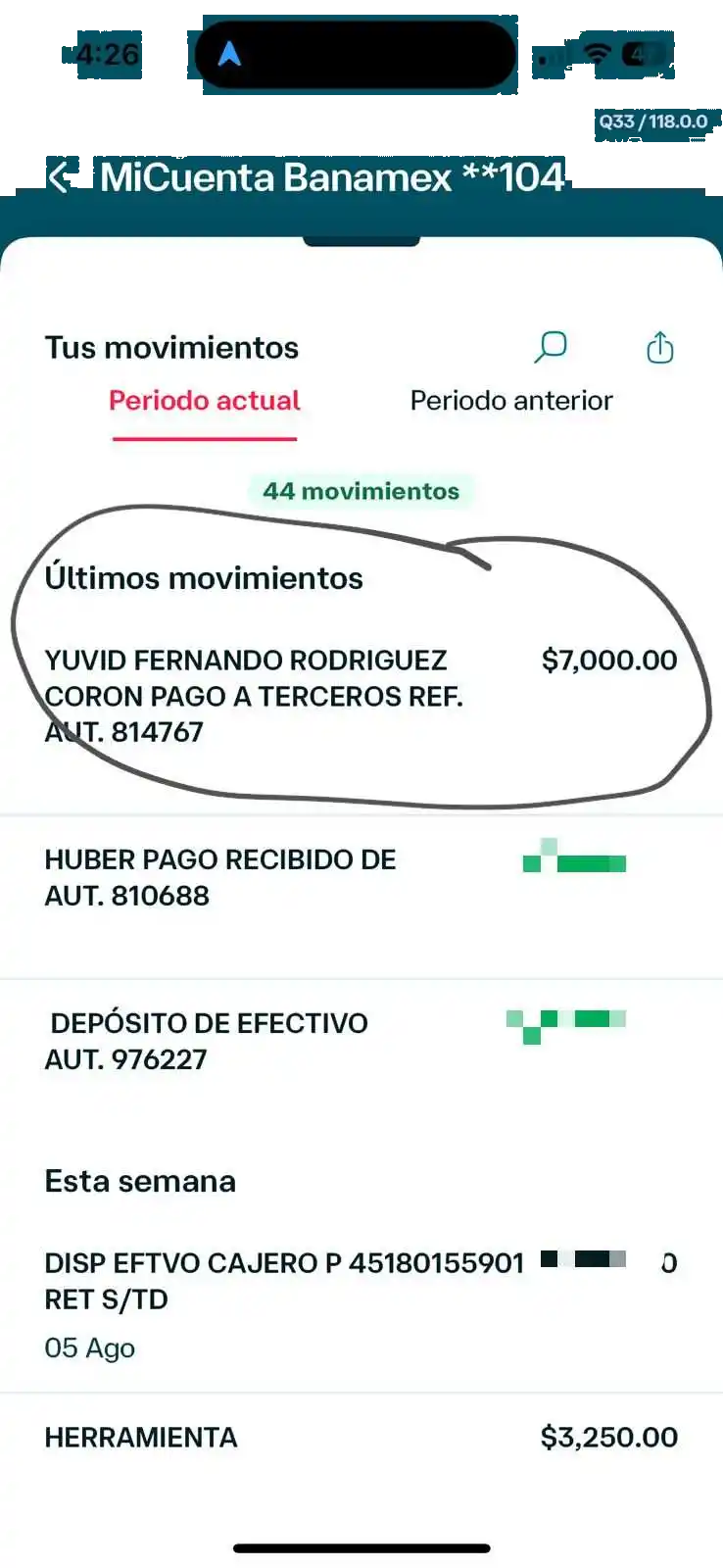
Task: Go back from MiCuenta Banamex
Action: (59, 177)
